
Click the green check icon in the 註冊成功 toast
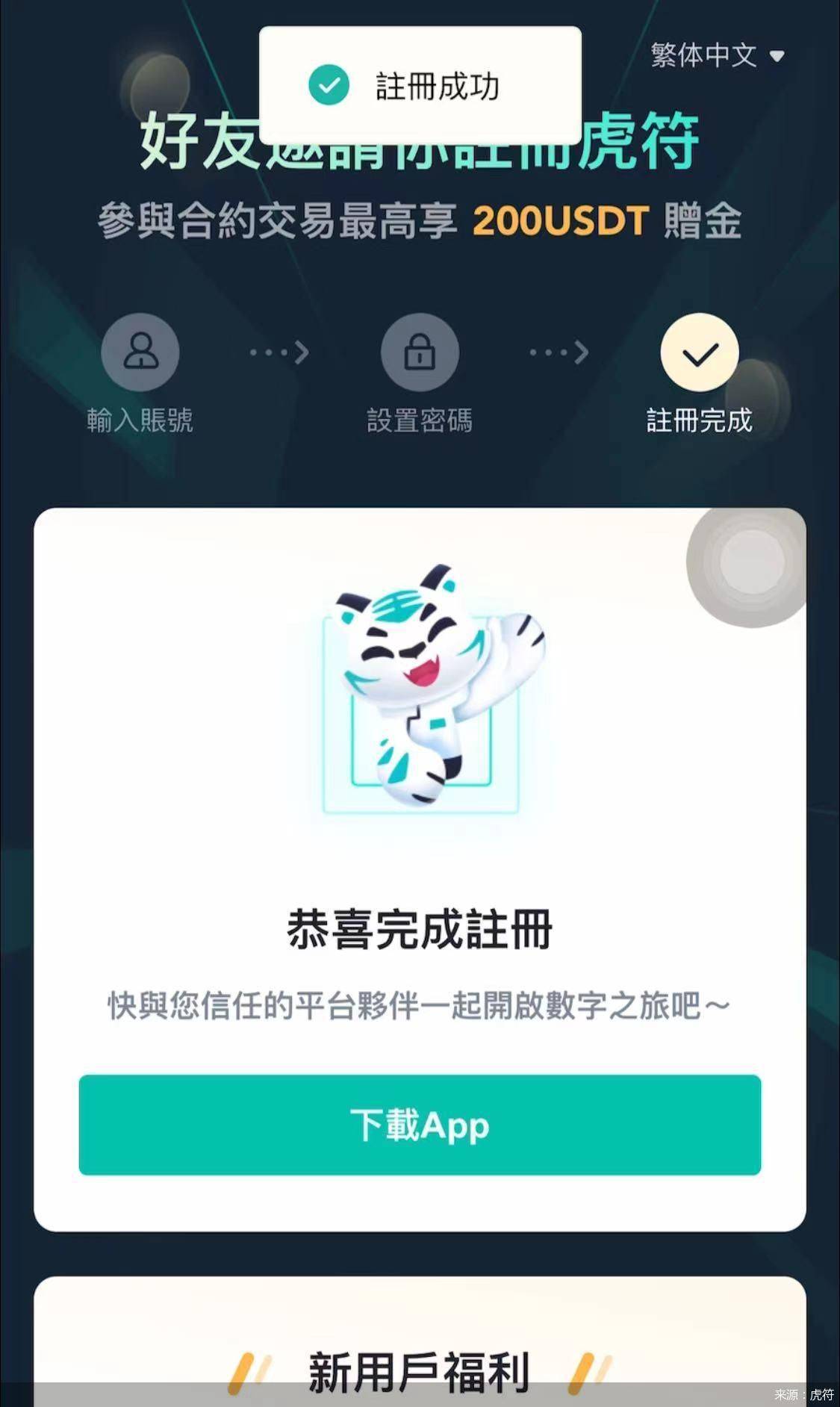click(329, 86)
